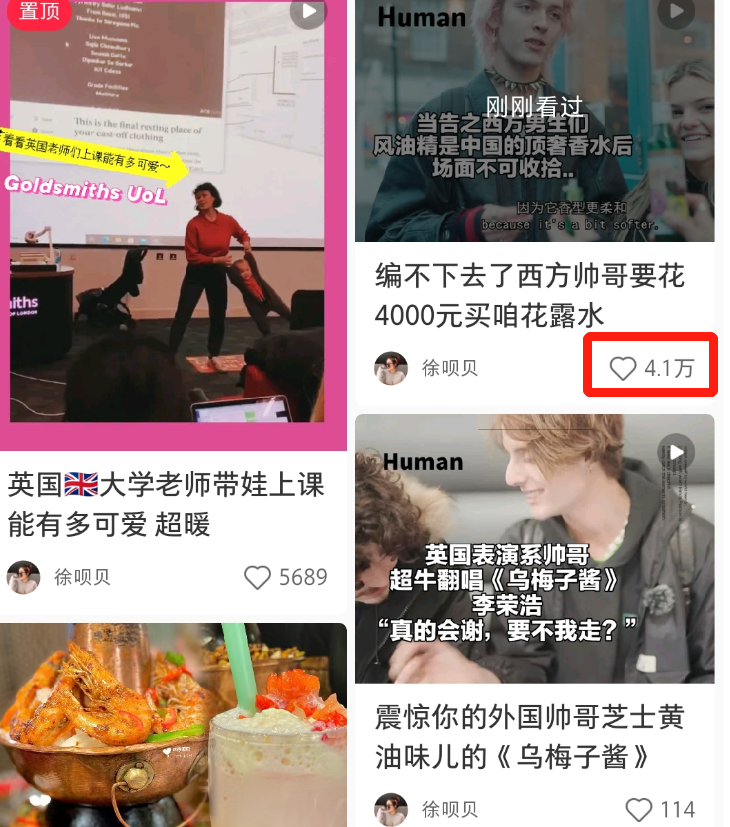Open the shrimp and drink food post
730x827 pixels.
click(173, 725)
